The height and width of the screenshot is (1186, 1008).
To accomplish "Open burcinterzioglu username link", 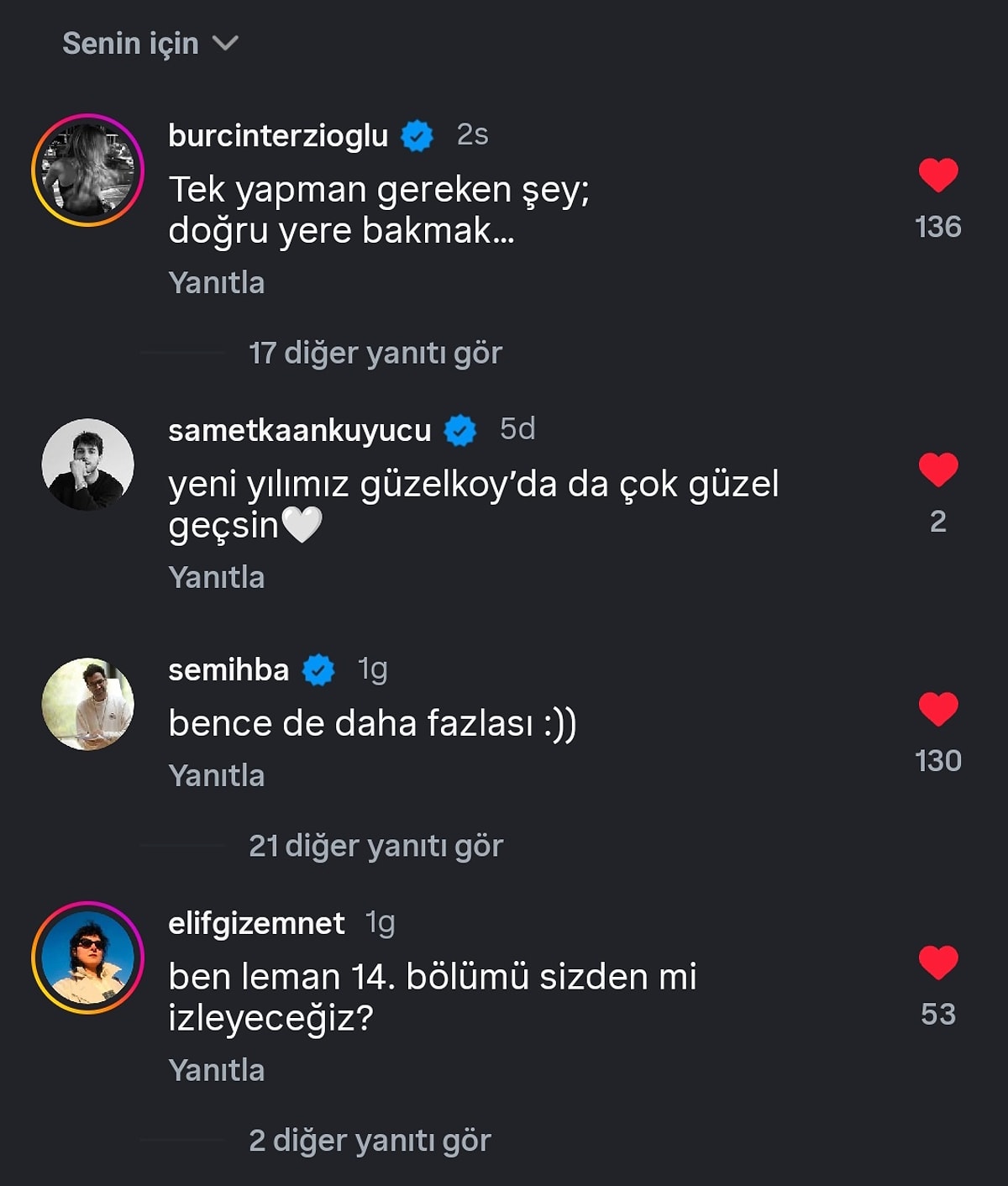I will (x=278, y=136).
